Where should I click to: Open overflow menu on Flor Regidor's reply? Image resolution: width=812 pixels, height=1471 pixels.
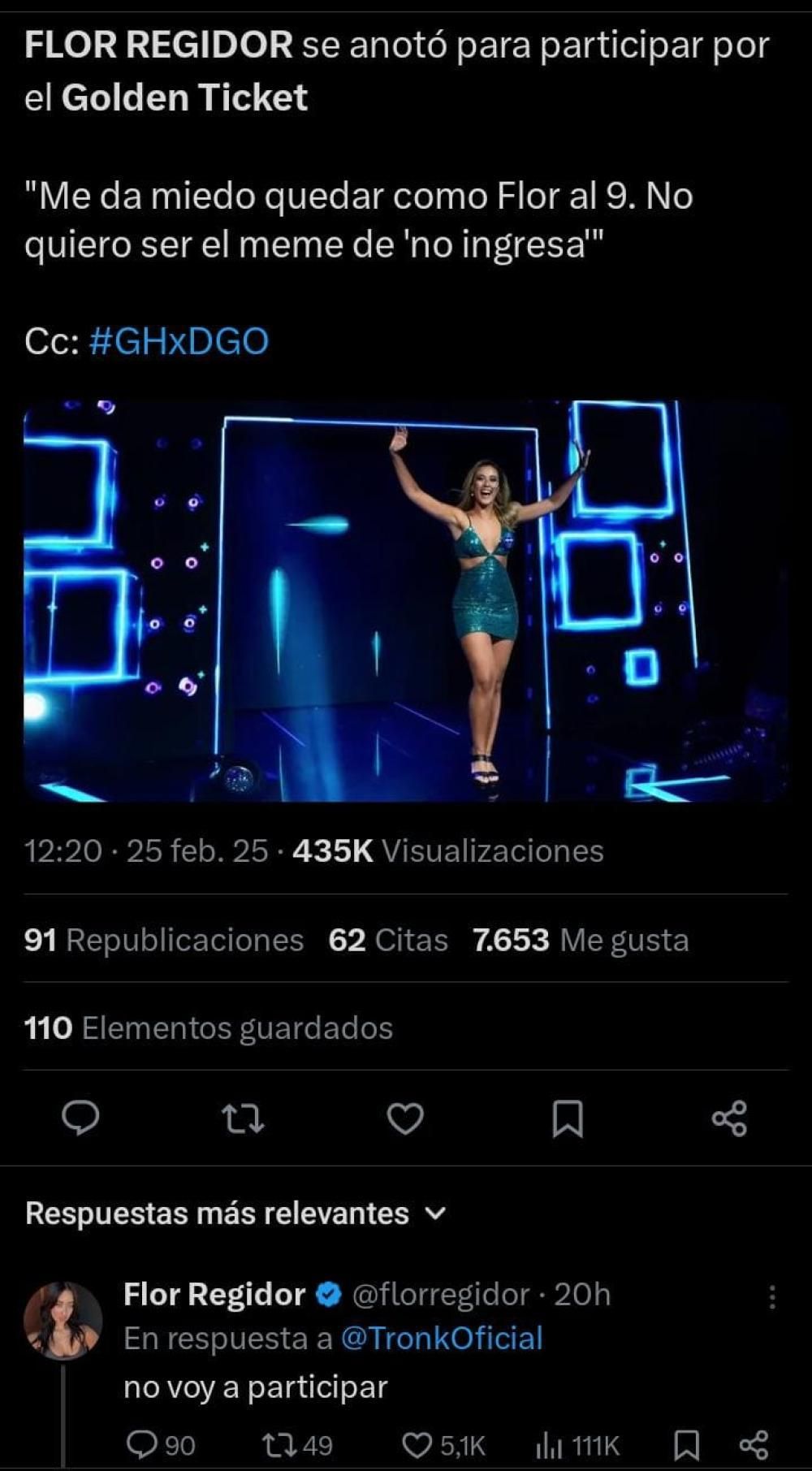click(771, 1296)
